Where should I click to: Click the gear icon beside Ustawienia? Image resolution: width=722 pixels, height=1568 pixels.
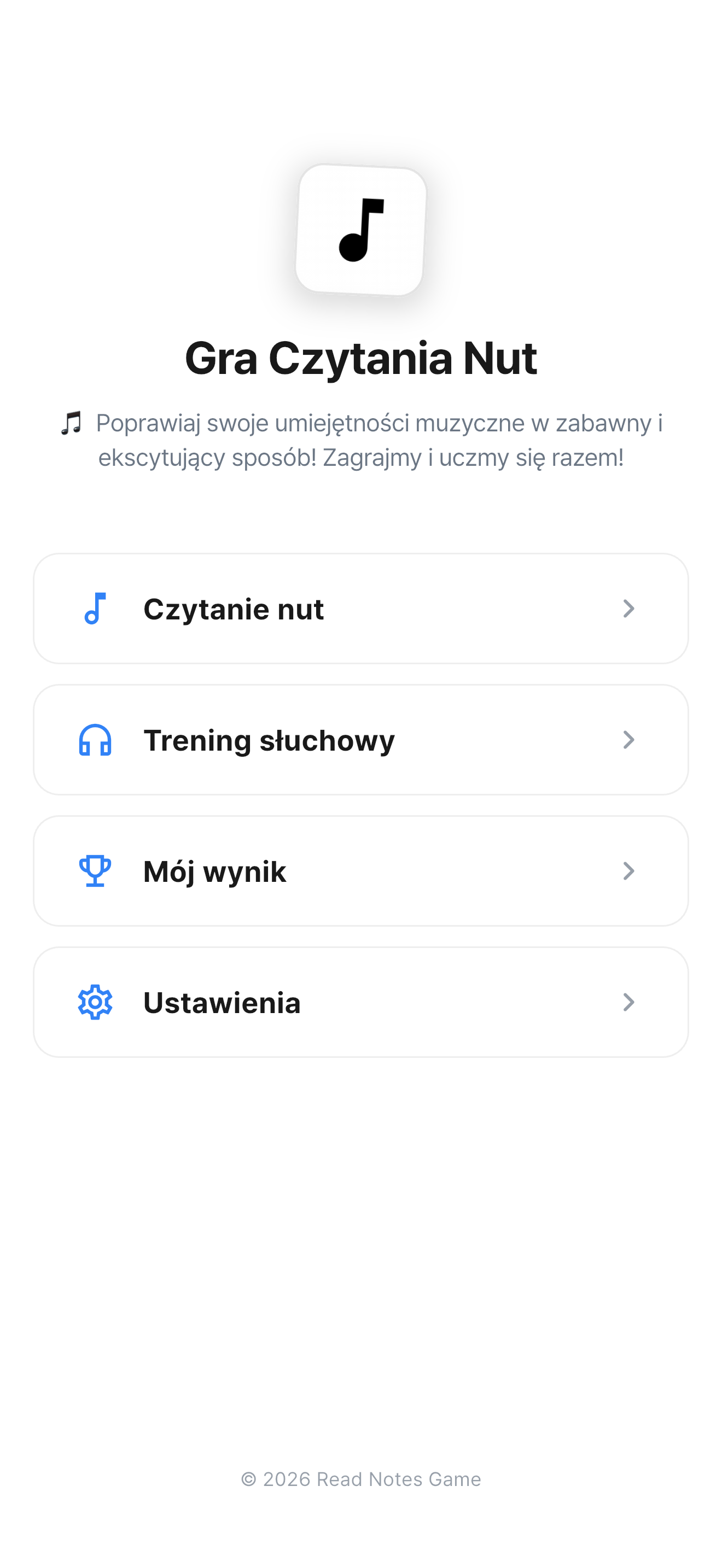(x=95, y=1003)
